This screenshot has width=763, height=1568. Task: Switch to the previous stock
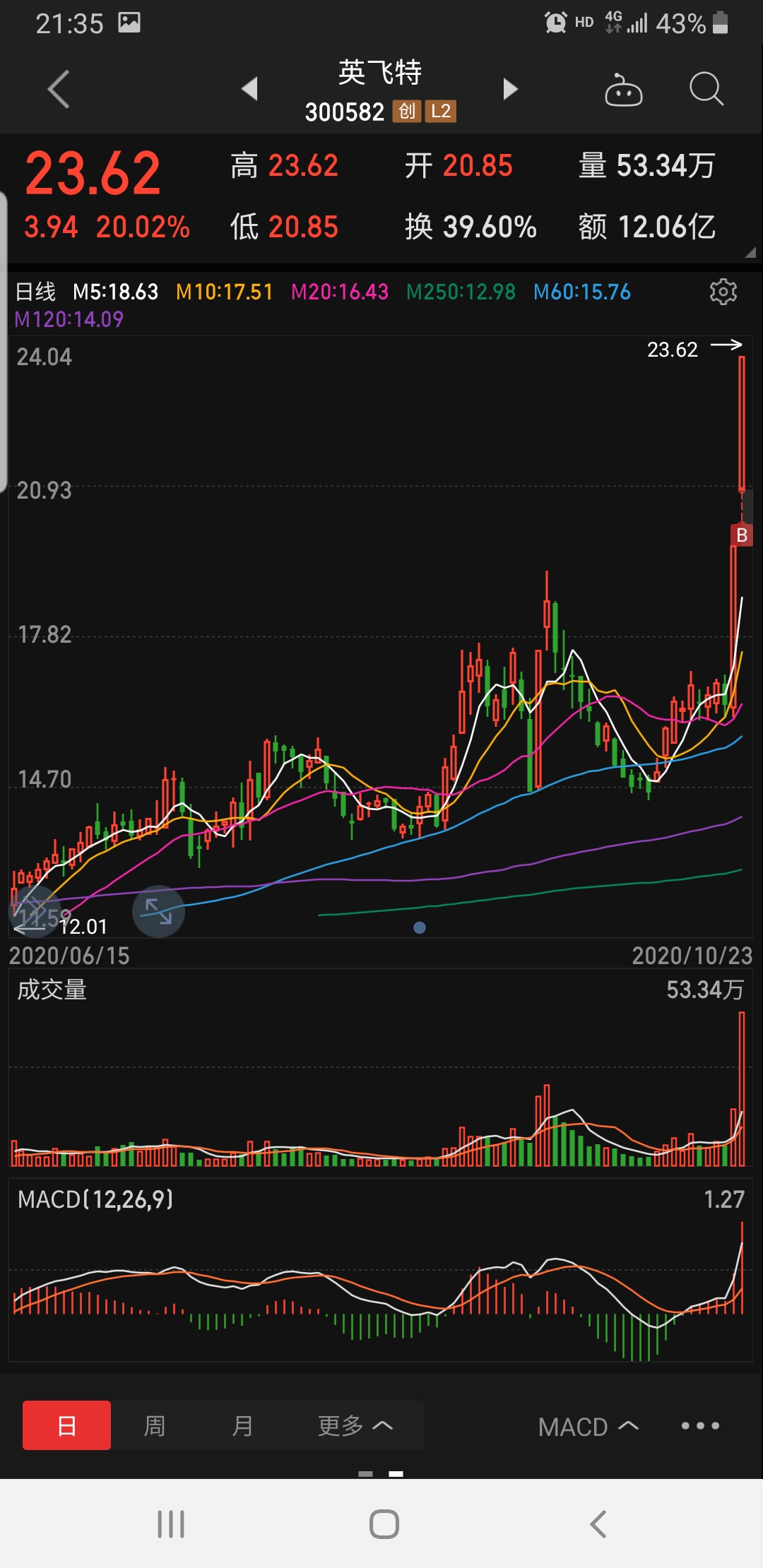pyautogui.click(x=249, y=89)
